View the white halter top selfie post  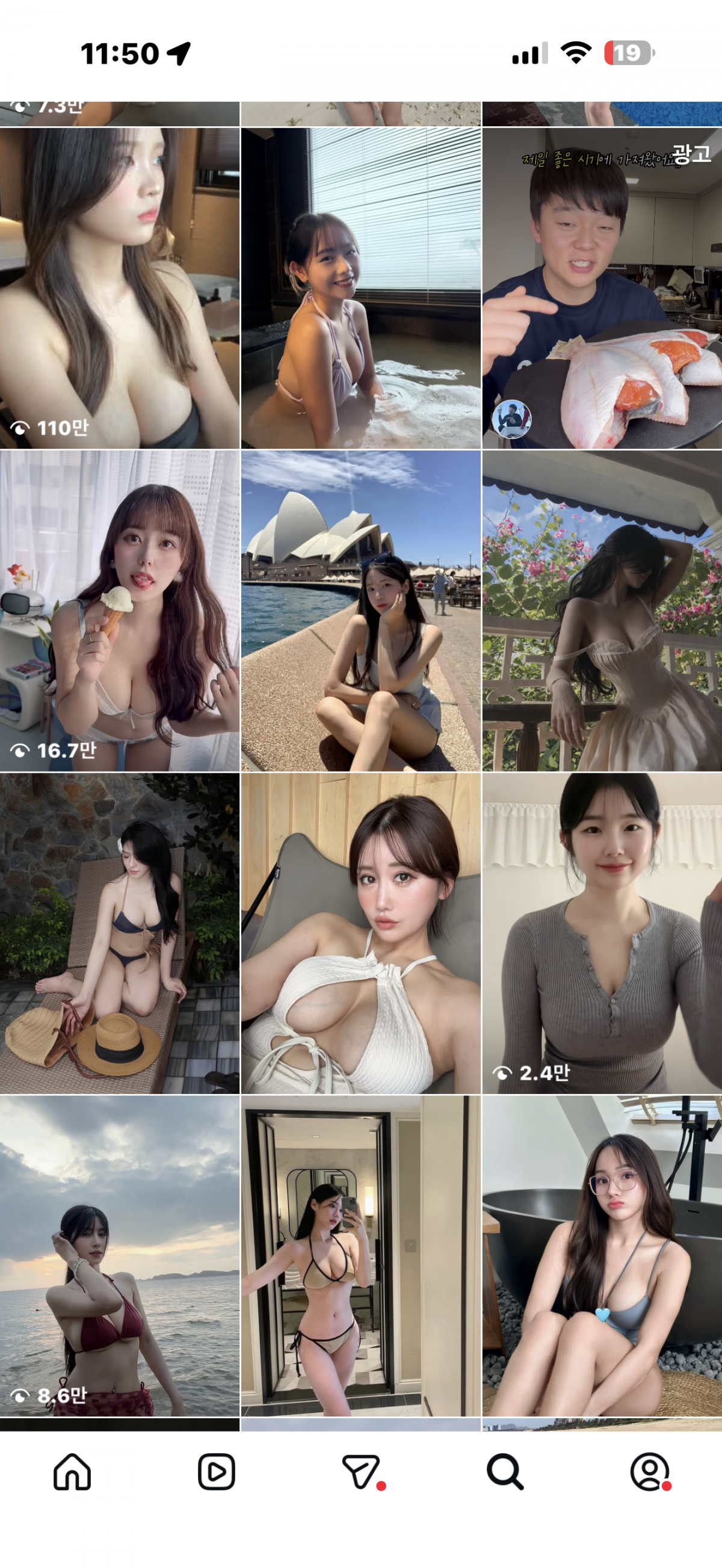click(361, 933)
